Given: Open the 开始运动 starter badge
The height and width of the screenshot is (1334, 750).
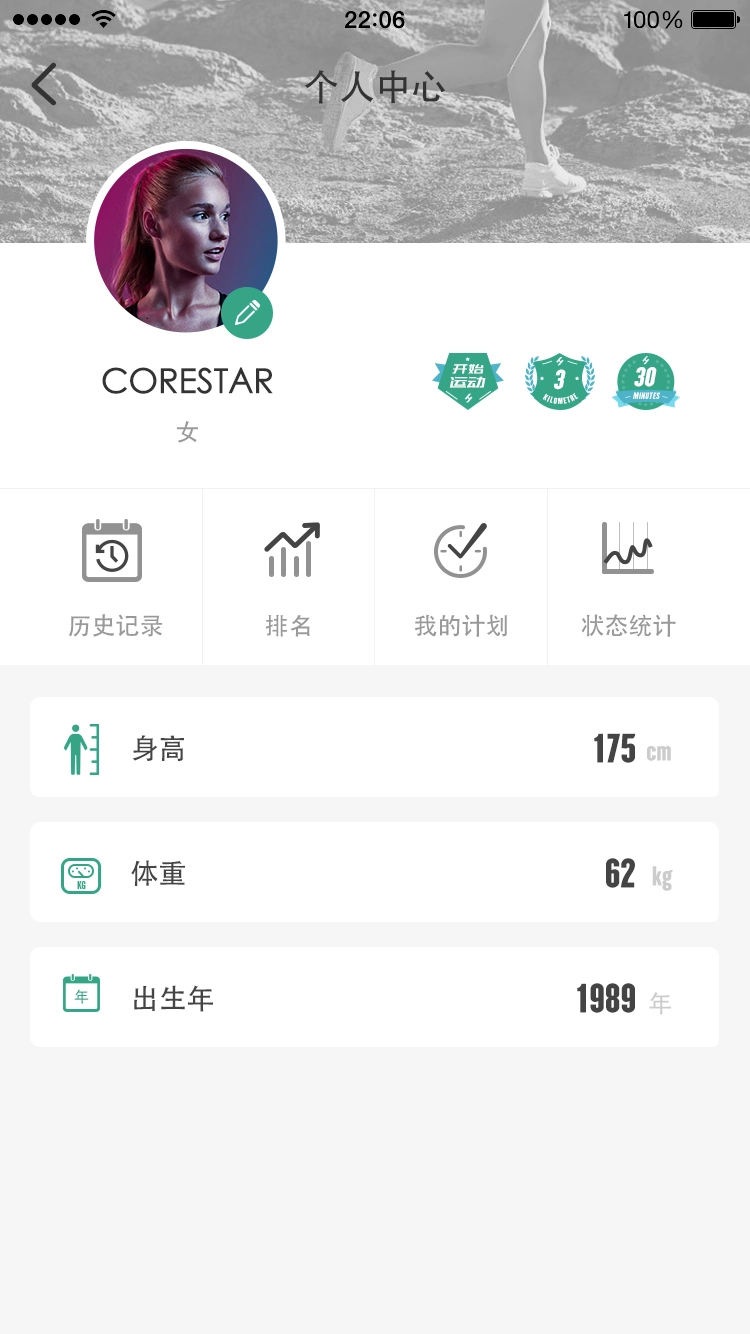Looking at the screenshot, I should click(x=468, y=380).
